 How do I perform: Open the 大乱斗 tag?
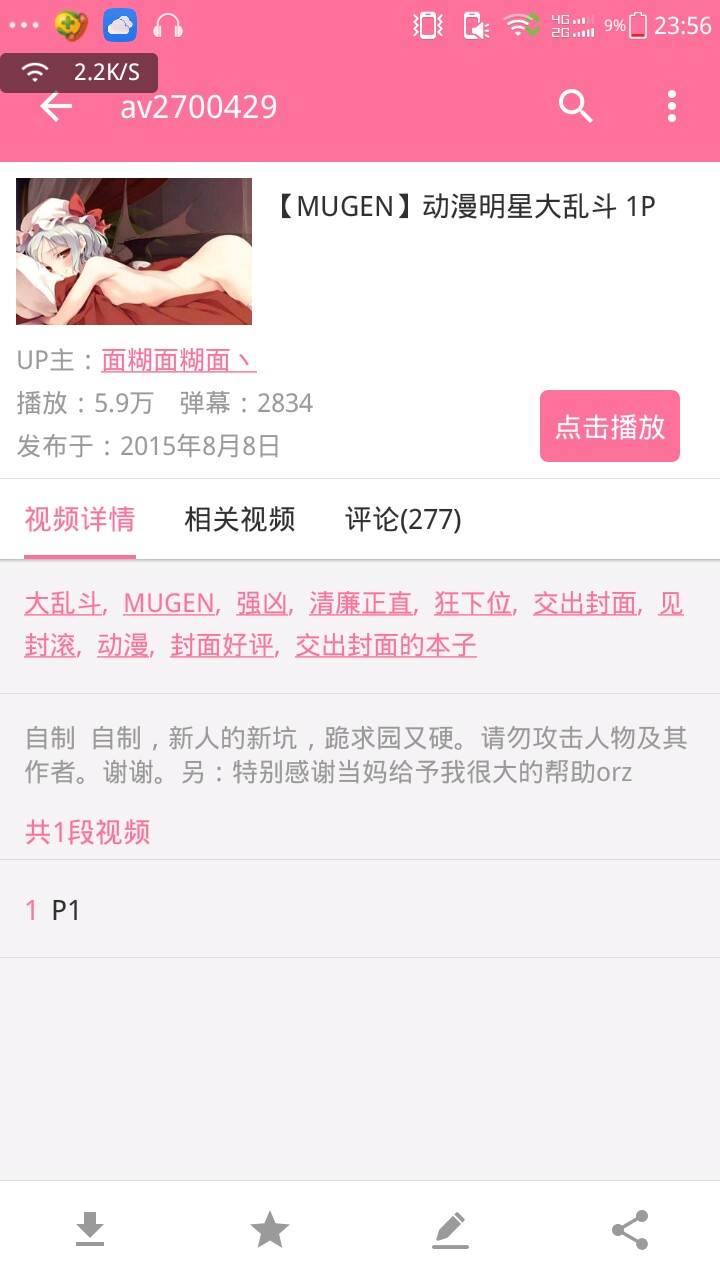(x=64, y=603)
